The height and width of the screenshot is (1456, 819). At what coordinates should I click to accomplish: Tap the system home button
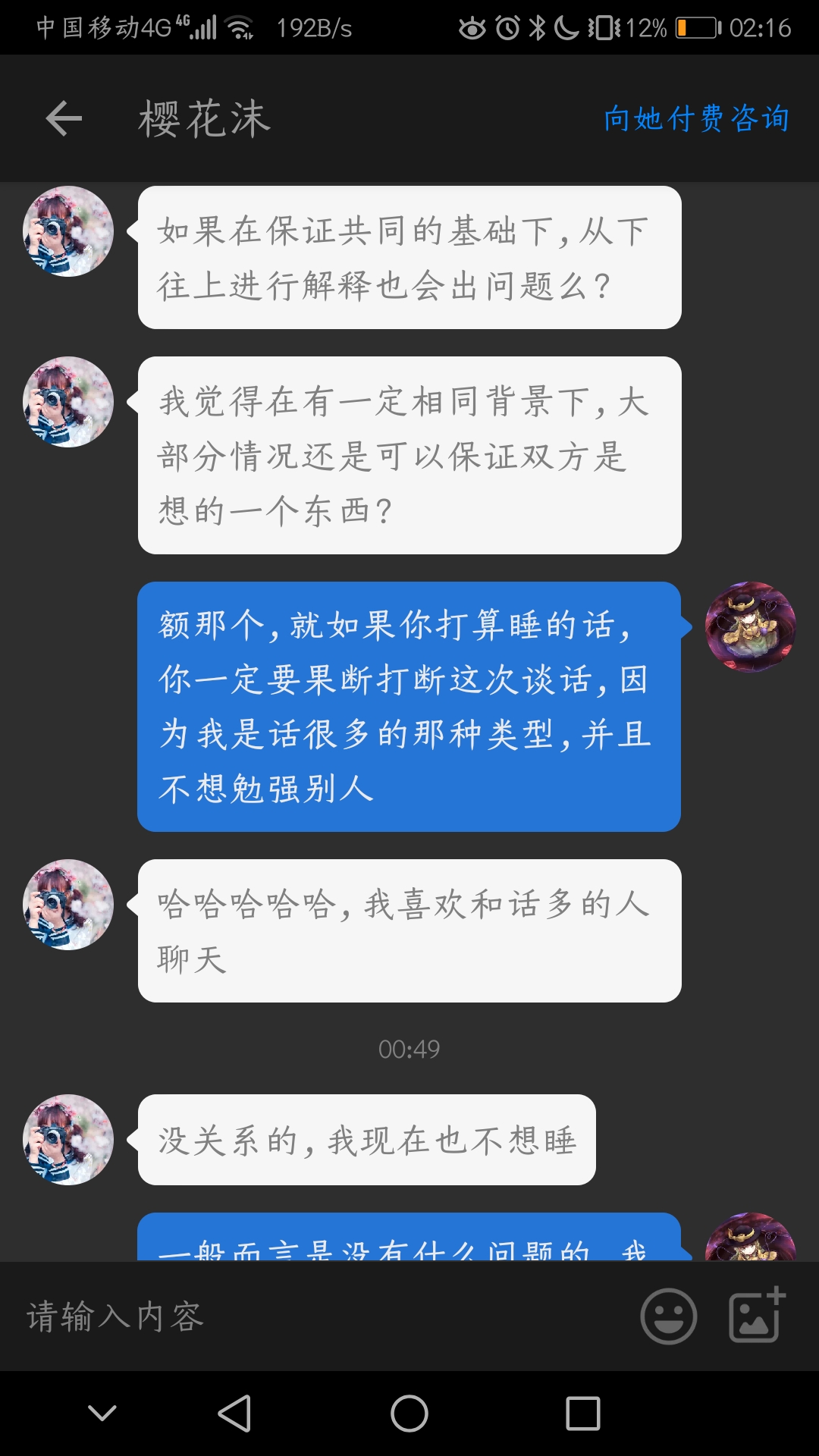[409, 1414]
